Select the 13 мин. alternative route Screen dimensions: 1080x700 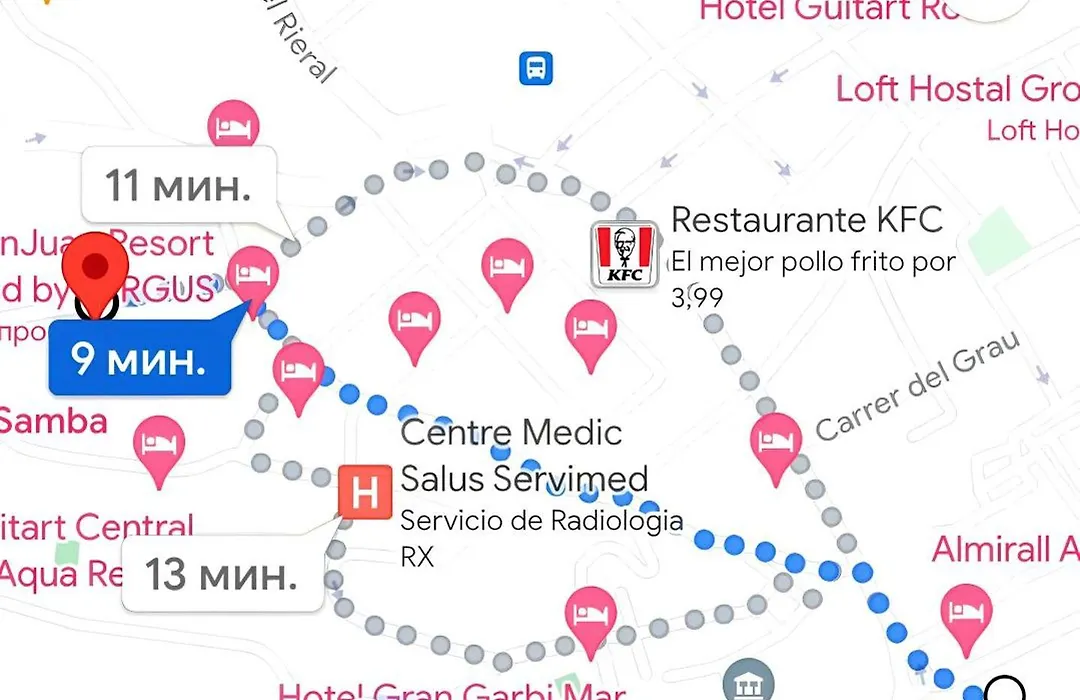[x=221, y=575]
